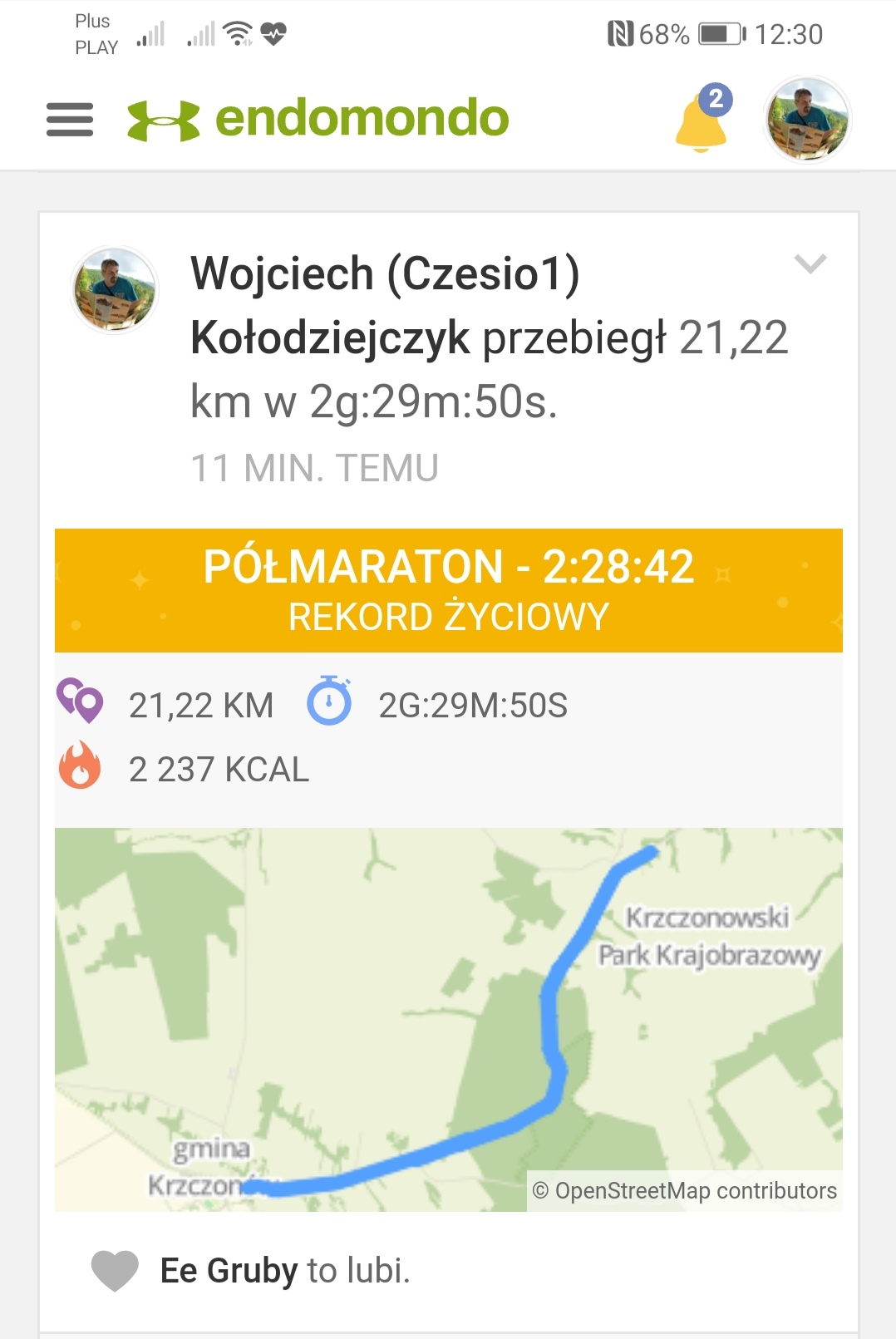Open Ee Gruby's profile
896x1339 pixels.
(229, 1270)
